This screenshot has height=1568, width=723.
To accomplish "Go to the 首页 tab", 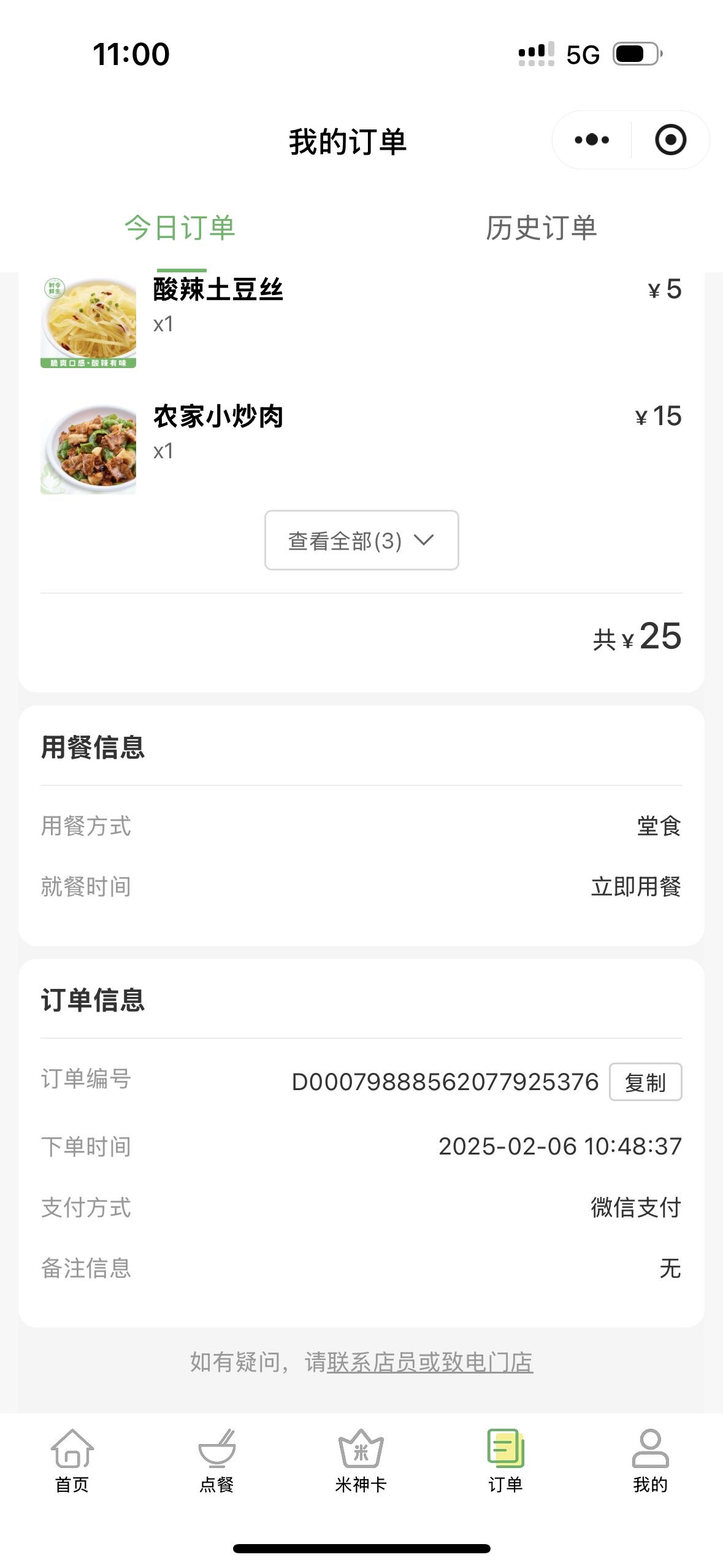I will (72, 1461).
